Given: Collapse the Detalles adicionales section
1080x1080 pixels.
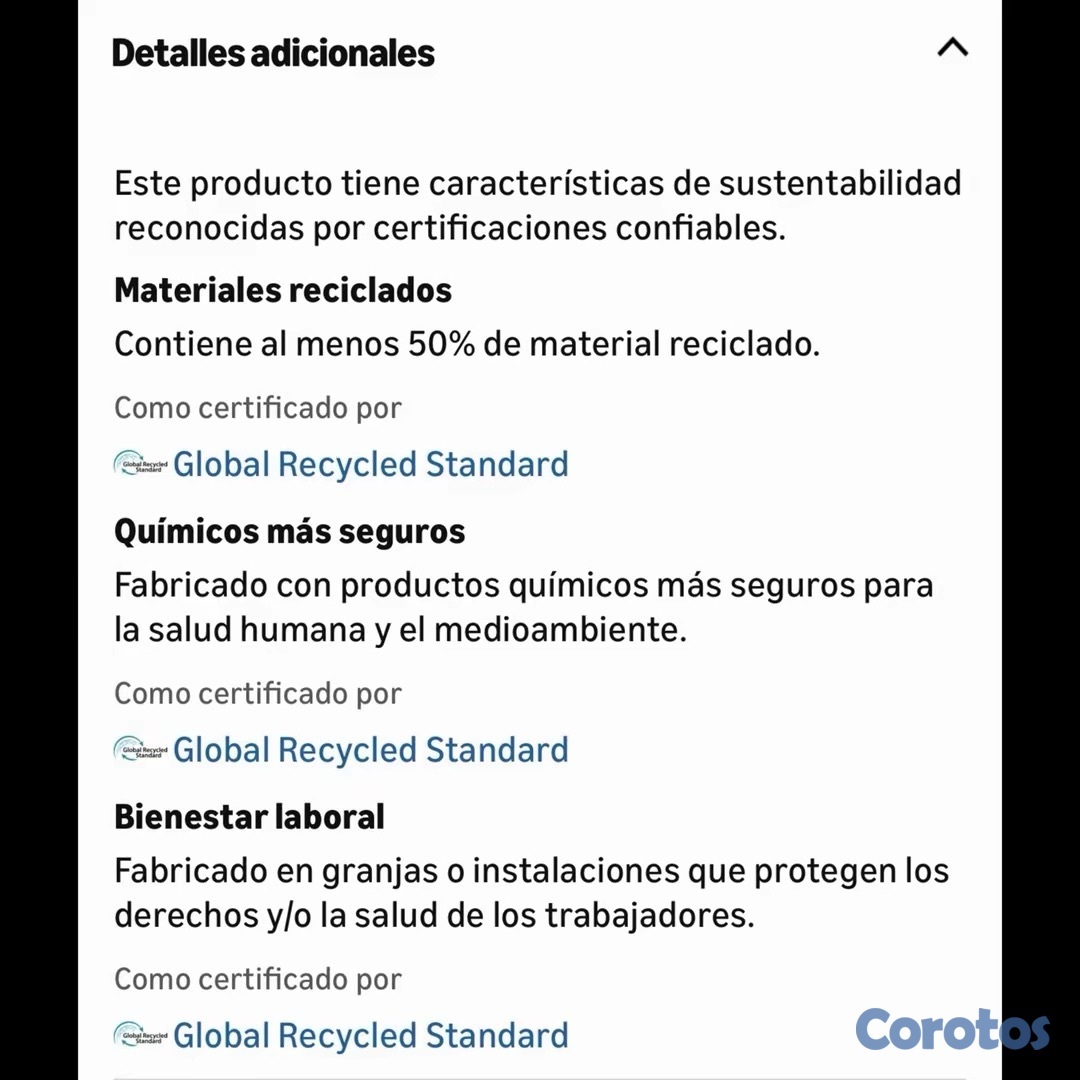Looking at the screenshot, I should (x=952, y=48).
